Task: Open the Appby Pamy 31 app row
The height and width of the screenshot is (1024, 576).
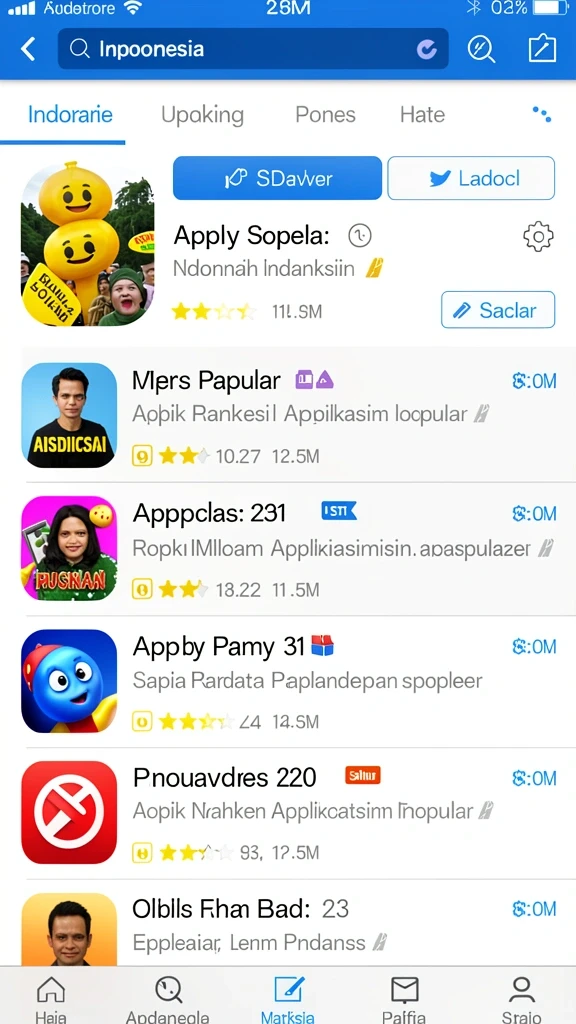Action: click(x=288, y=682)
